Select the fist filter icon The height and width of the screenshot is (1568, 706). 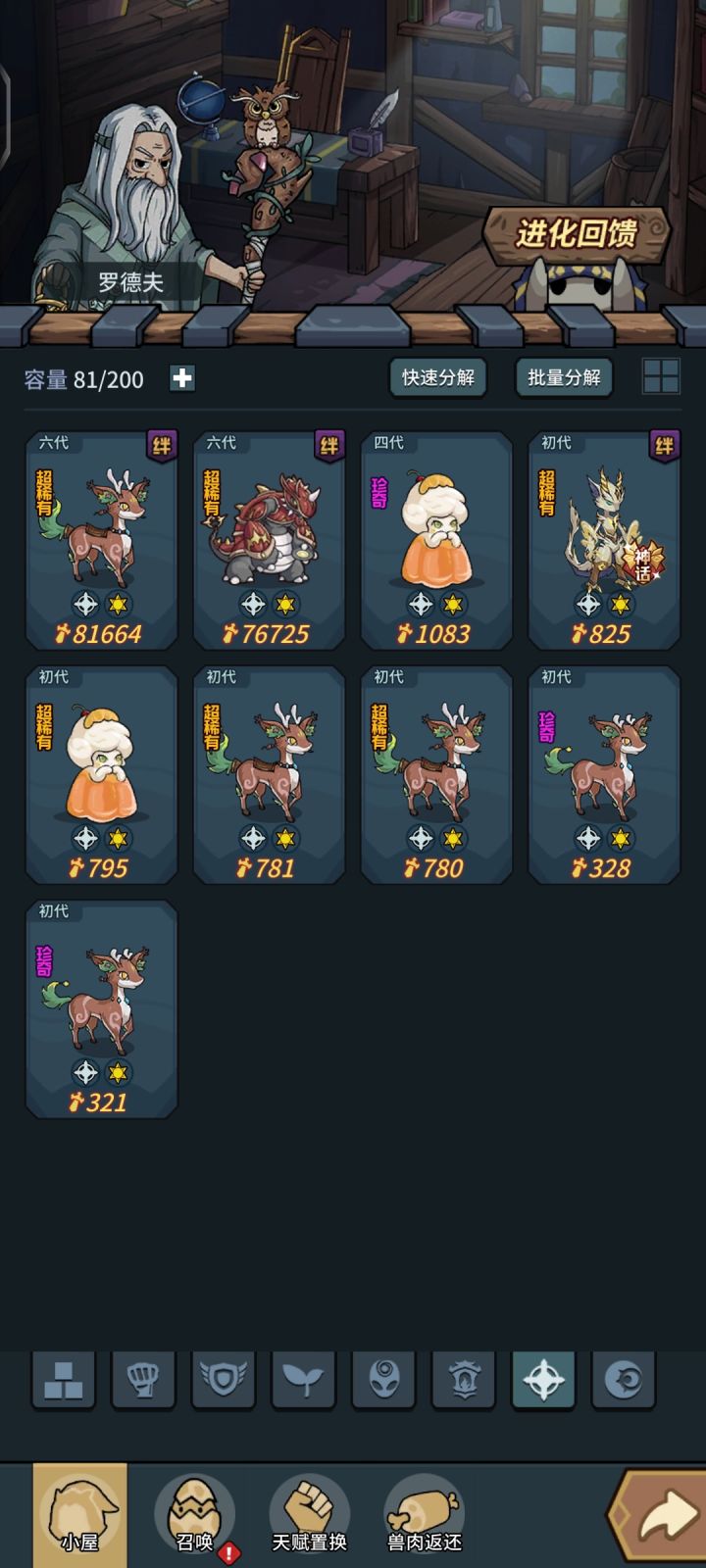coord(143,1380)
